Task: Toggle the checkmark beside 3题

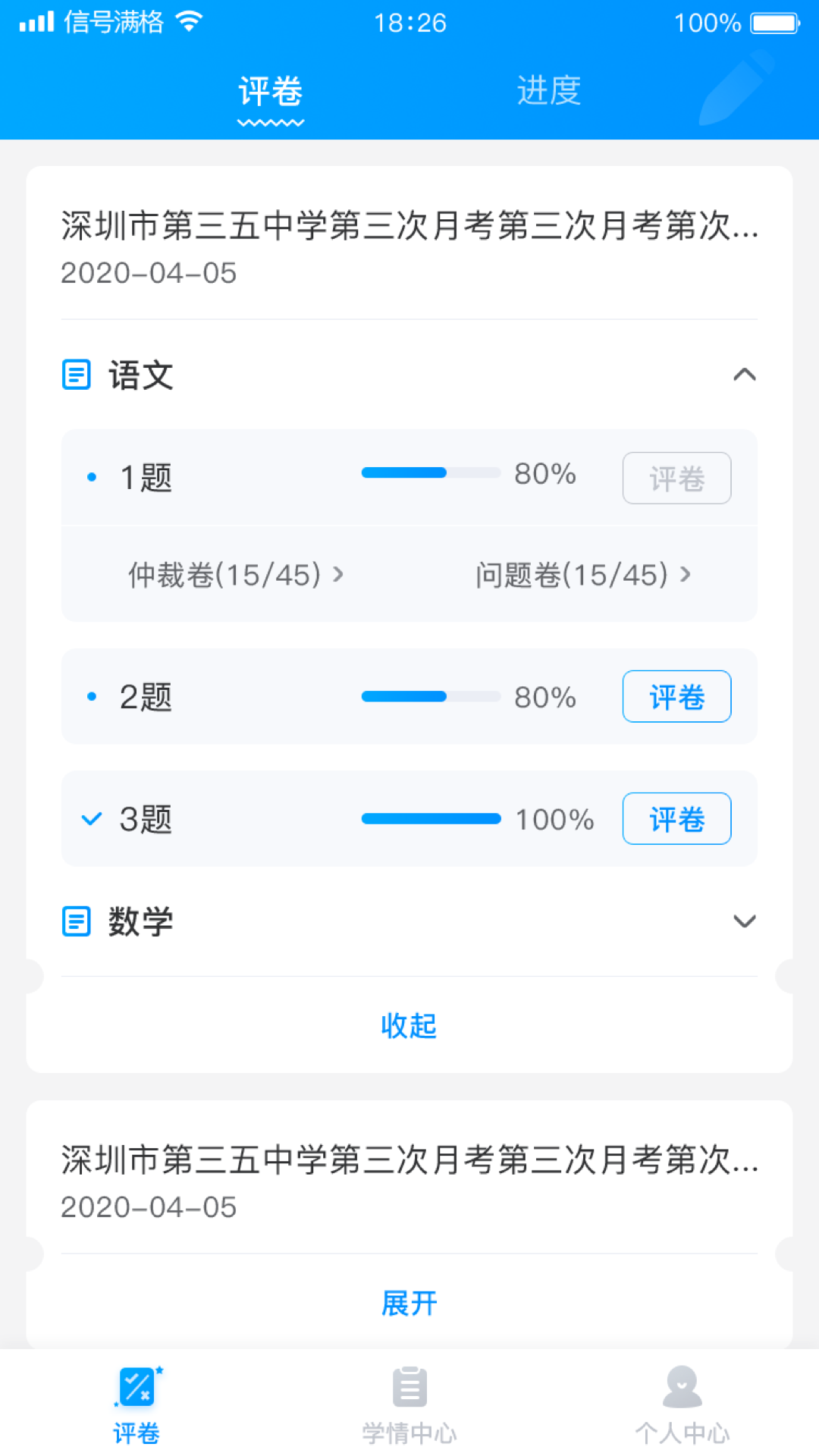Action: [x=91, y=818]
